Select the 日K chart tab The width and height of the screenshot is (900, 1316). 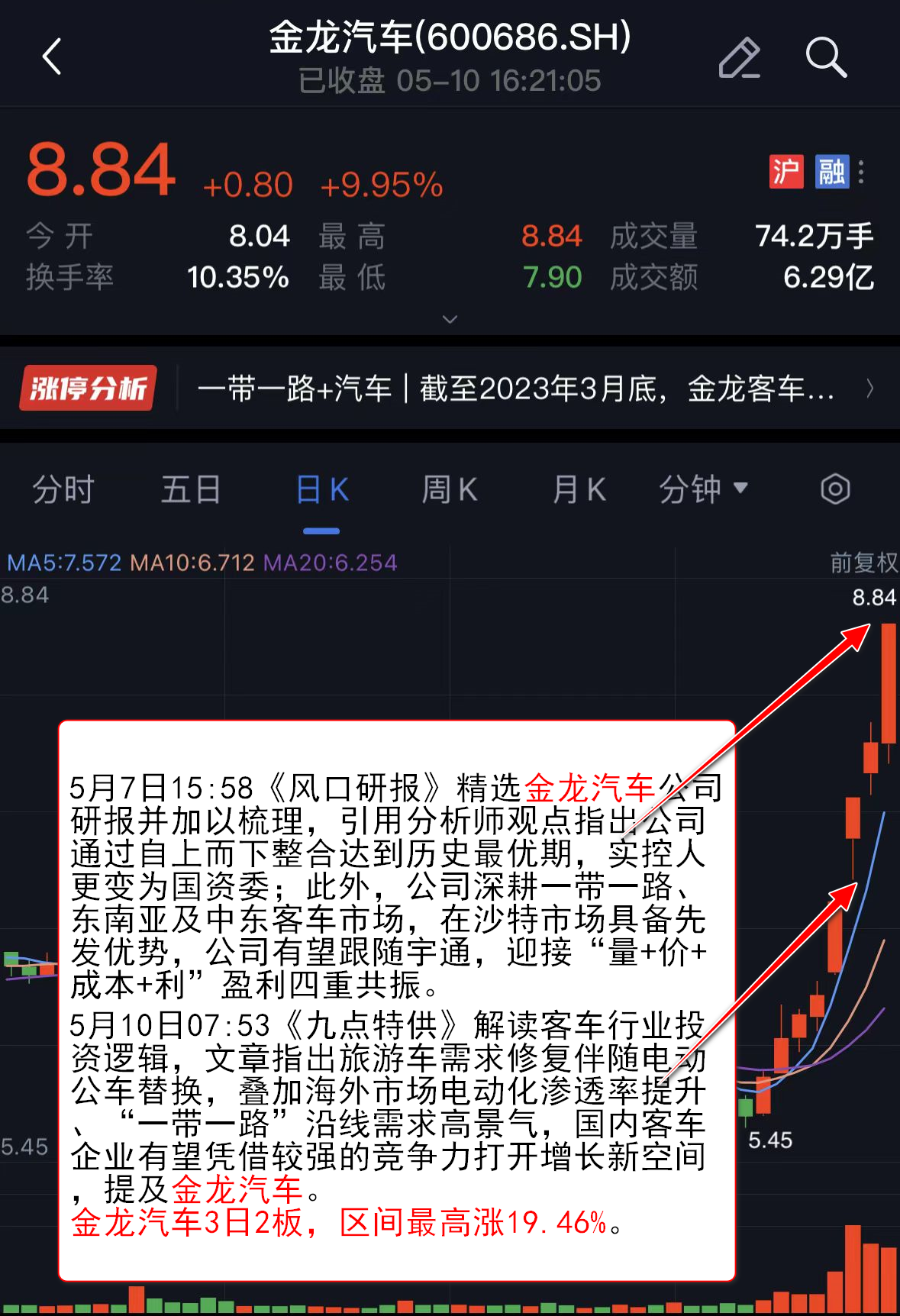pyautogui.click(x=321, y=489)
